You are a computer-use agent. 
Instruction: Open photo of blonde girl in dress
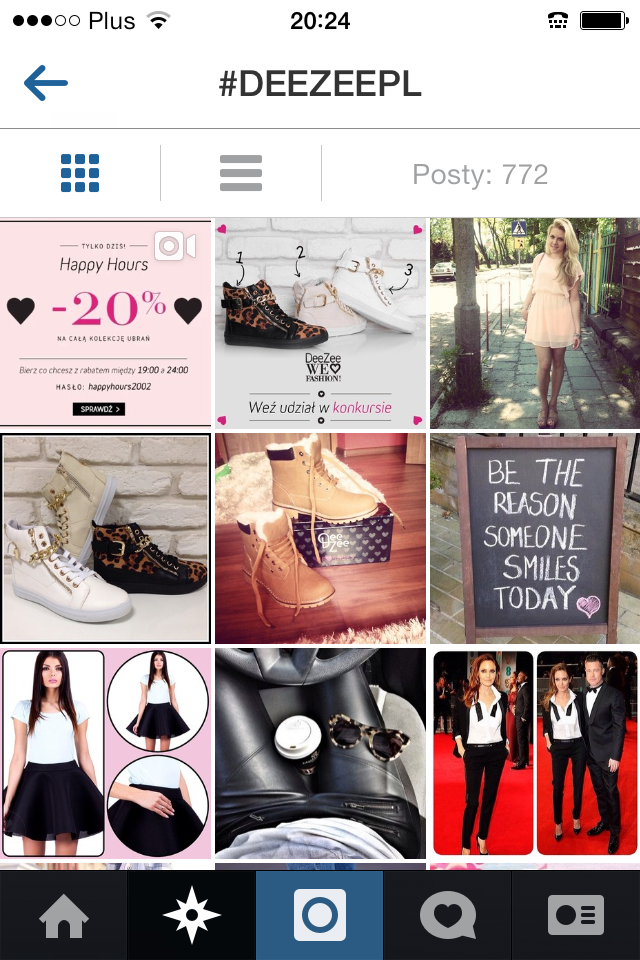point(535,322)
